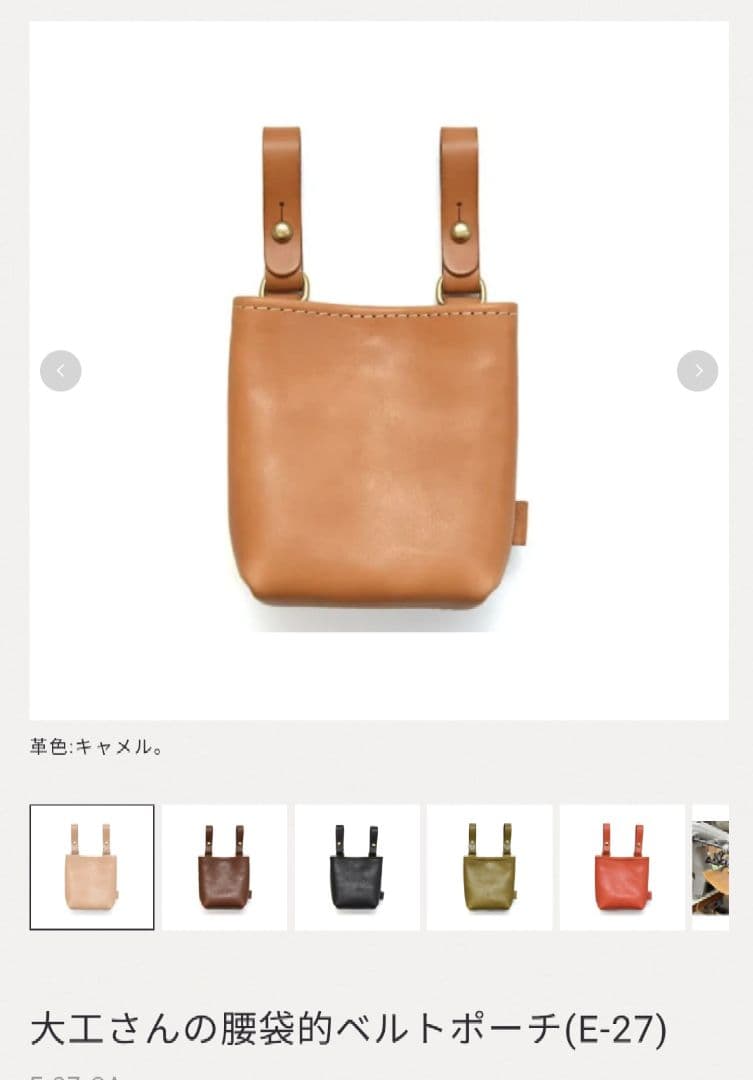The width and height of the screenshot is (753, 1080).
Task: Select the dark brown pouch thumbnail
Action: (x=224, y=867)
